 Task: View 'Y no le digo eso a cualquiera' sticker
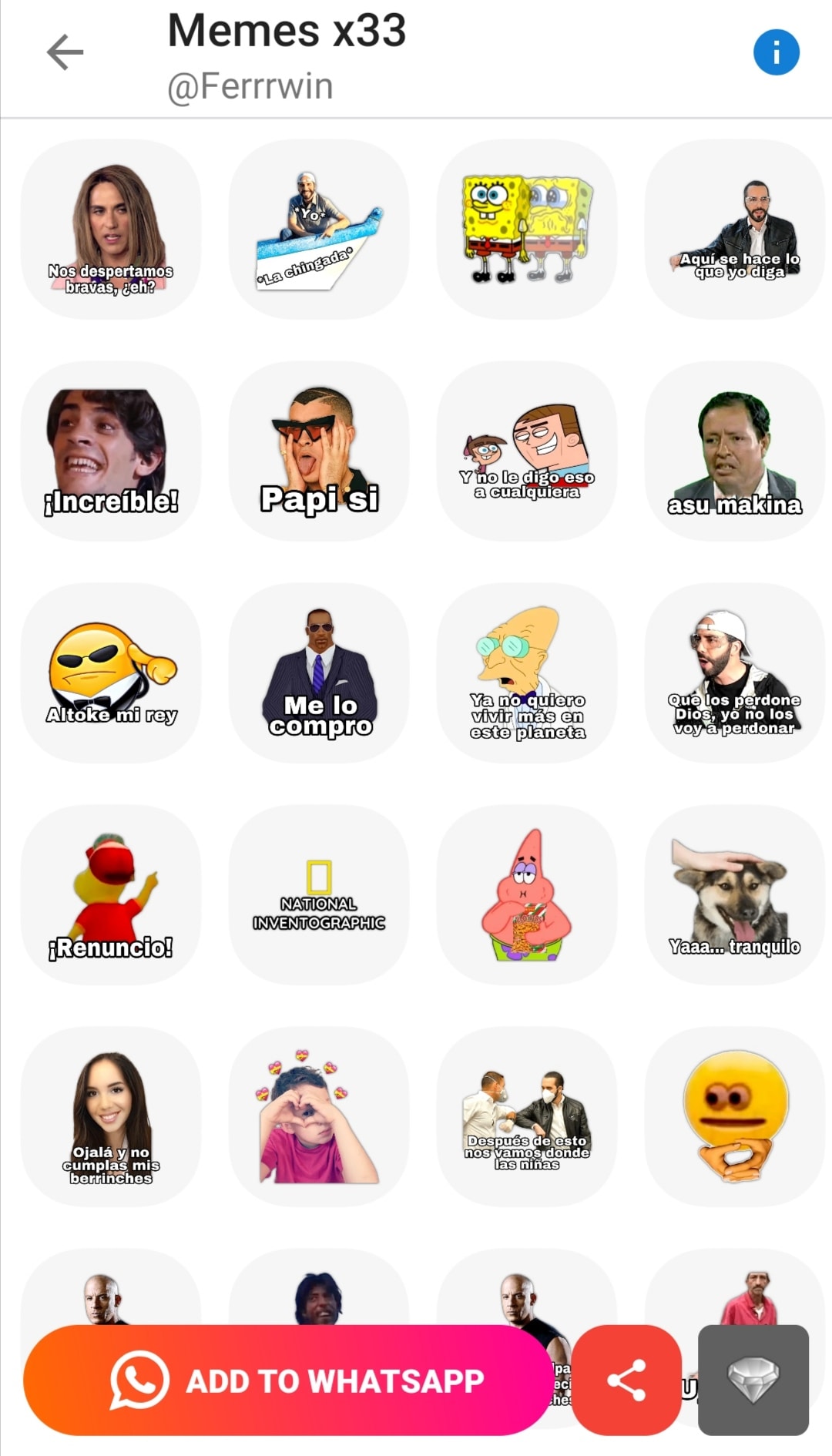pos(527,451)
